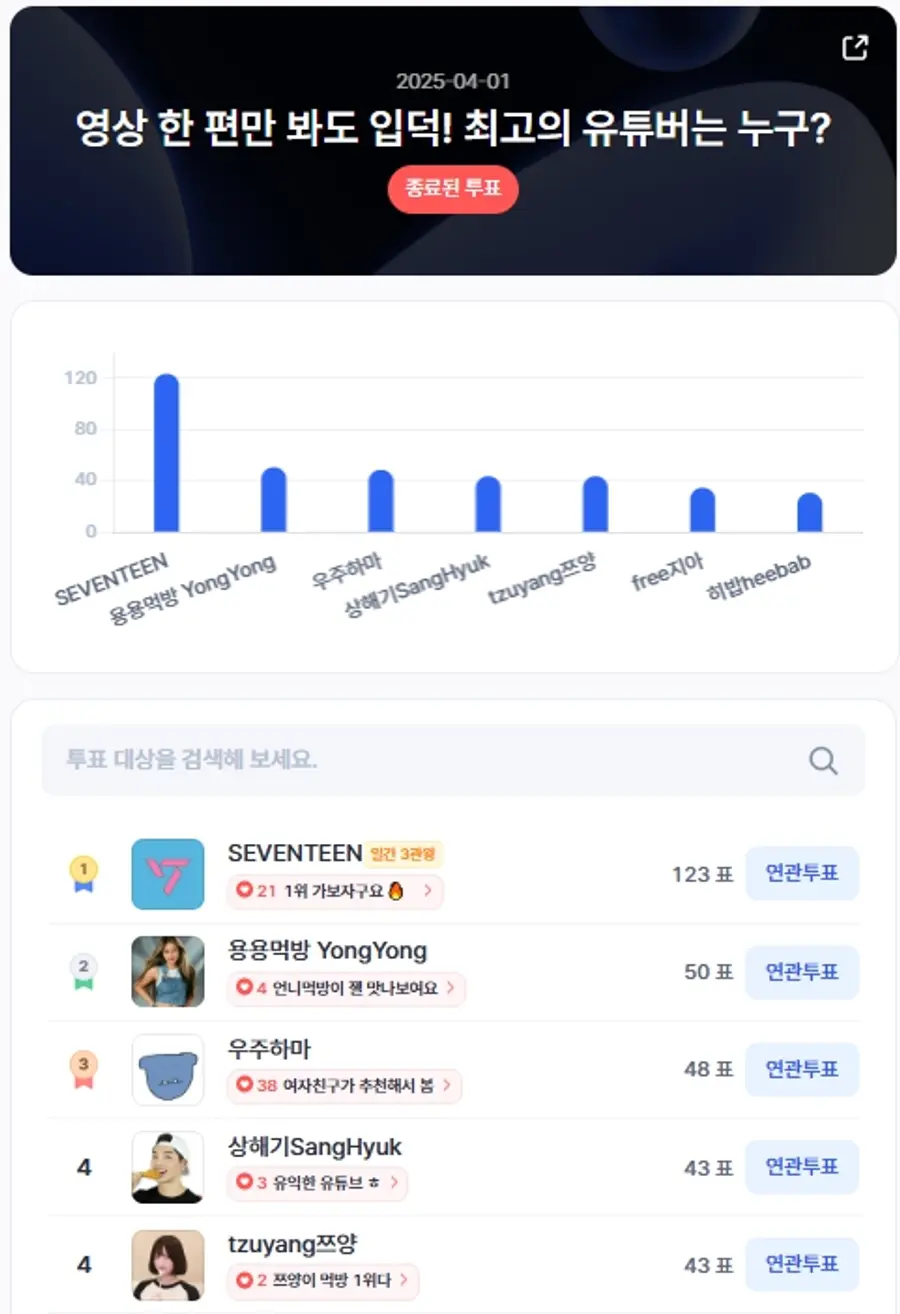Tap the 용용먹방 YongYong profile picture
This screenshot has height=1314, width=900.
click(x=168, y=971)
